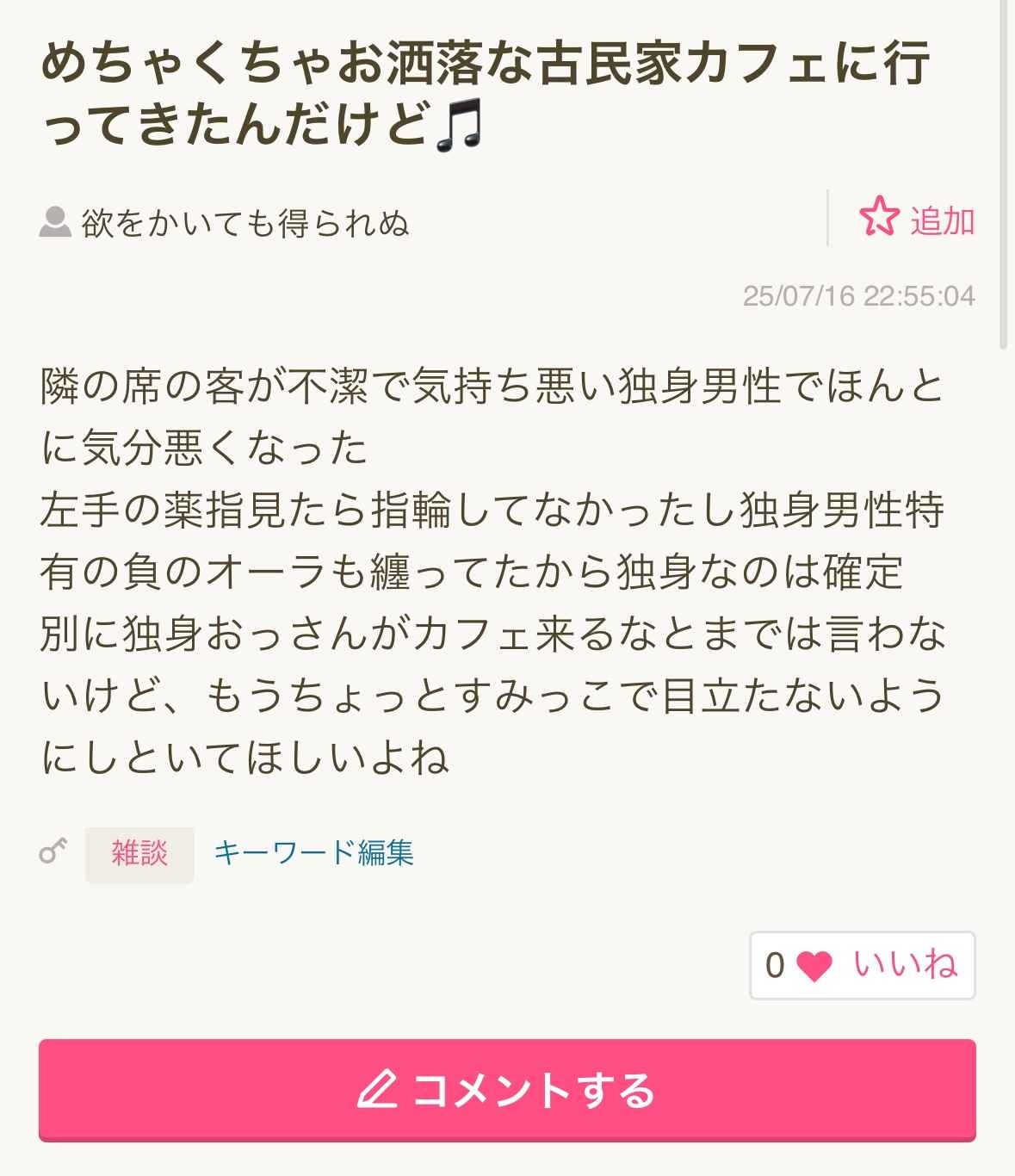Like this post with いいね
The height and width of the screenshot is (1176, 1015).
pyautogui.click(x=863, y=965)
